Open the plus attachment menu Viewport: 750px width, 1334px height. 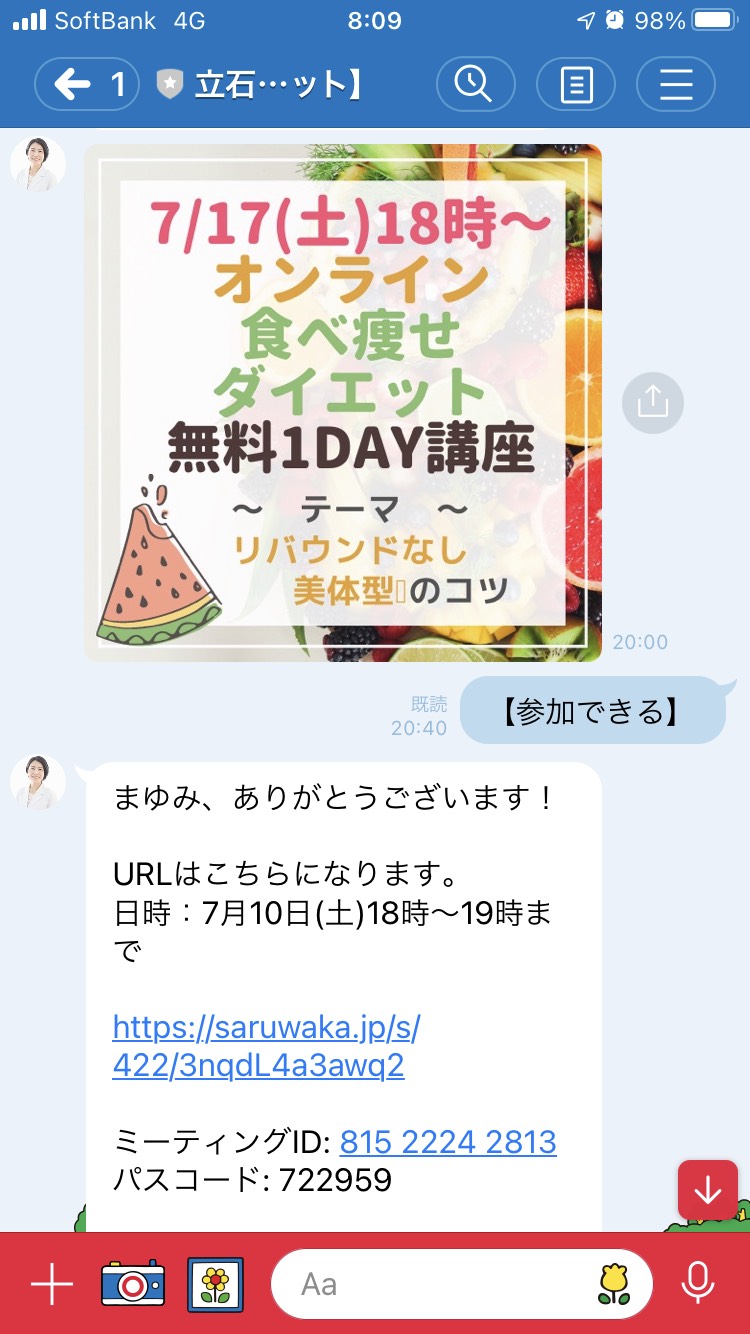tap(52, 1283)
